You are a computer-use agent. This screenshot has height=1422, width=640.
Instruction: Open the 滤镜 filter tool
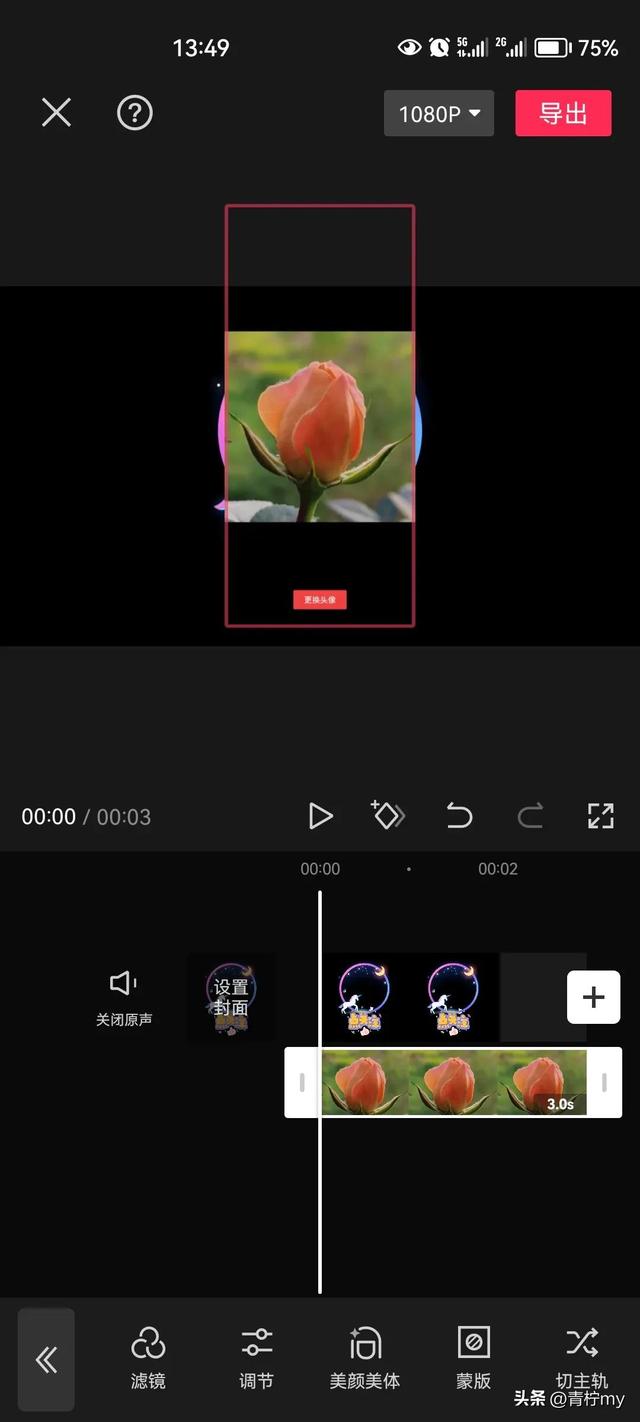(x=148, y=1357)
